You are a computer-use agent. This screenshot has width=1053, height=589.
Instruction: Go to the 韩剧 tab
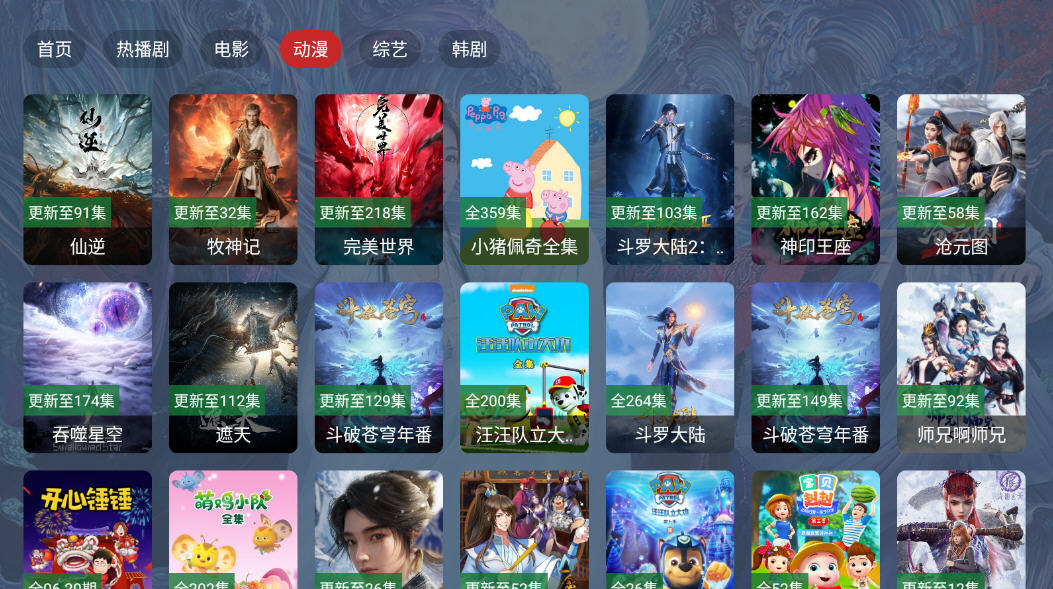469,49
